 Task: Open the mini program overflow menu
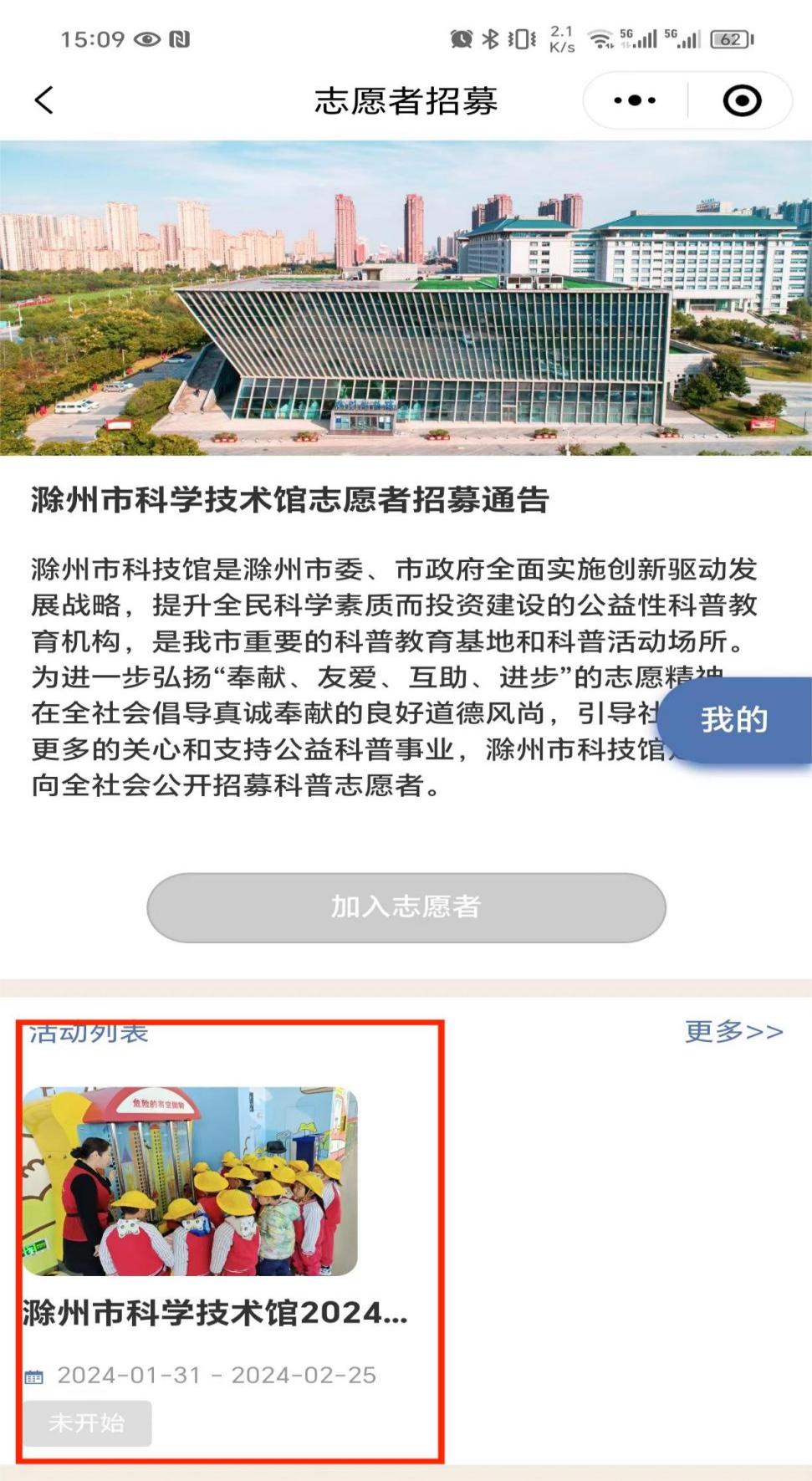pyautogui.click(x=635, y=100)
